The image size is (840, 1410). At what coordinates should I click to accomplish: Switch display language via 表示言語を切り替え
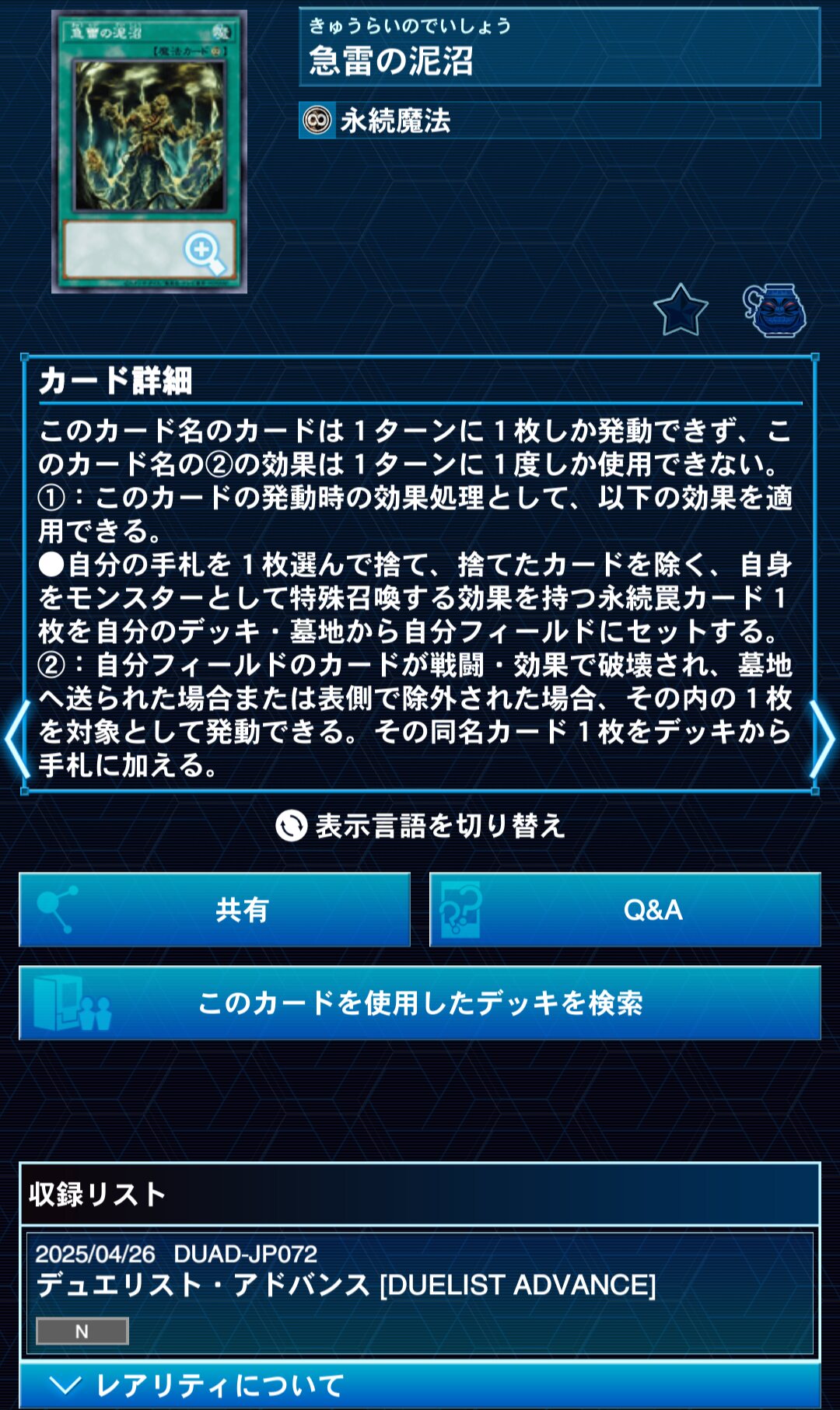pos(420,826)
